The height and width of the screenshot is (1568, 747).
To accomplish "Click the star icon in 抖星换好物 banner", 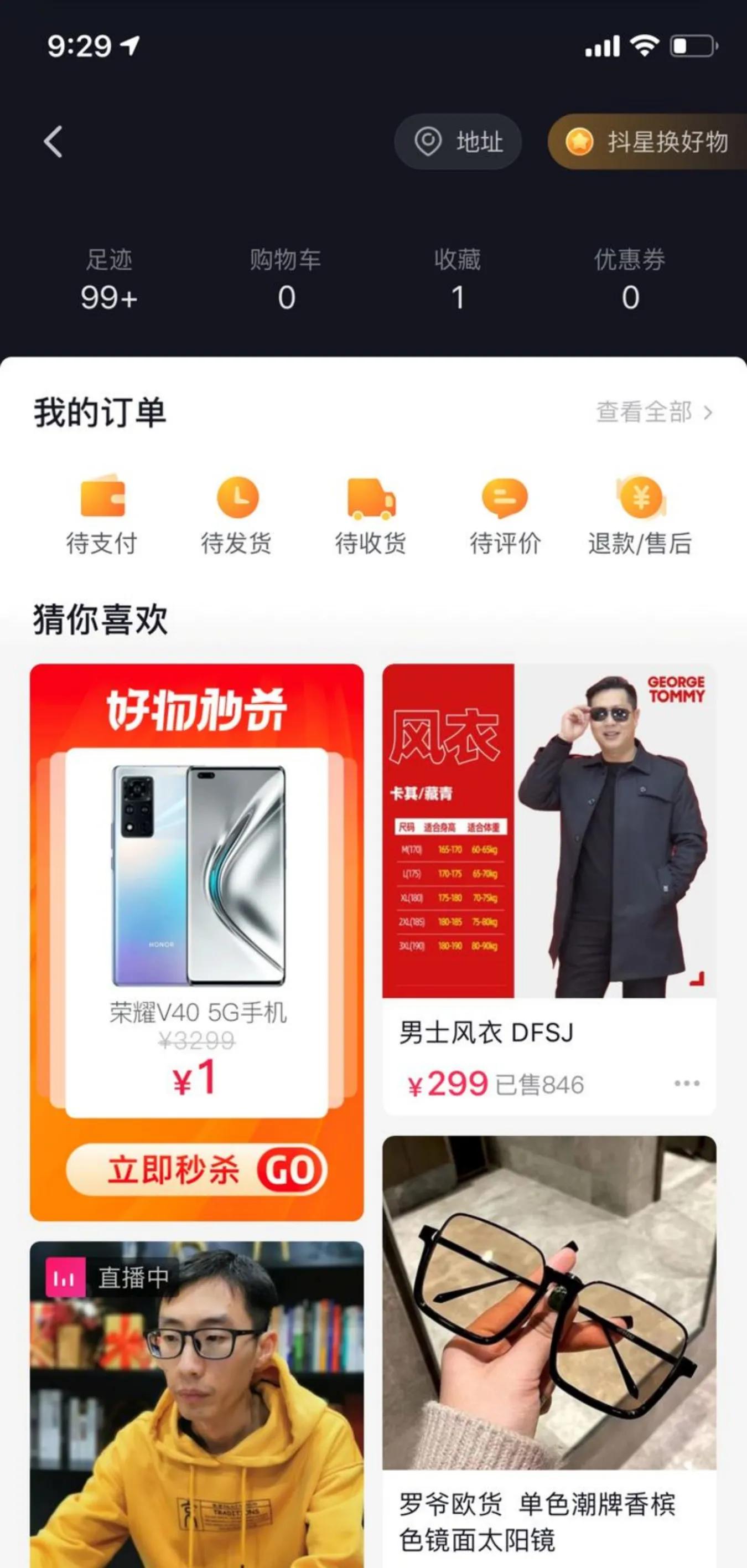I will [582, 143].
